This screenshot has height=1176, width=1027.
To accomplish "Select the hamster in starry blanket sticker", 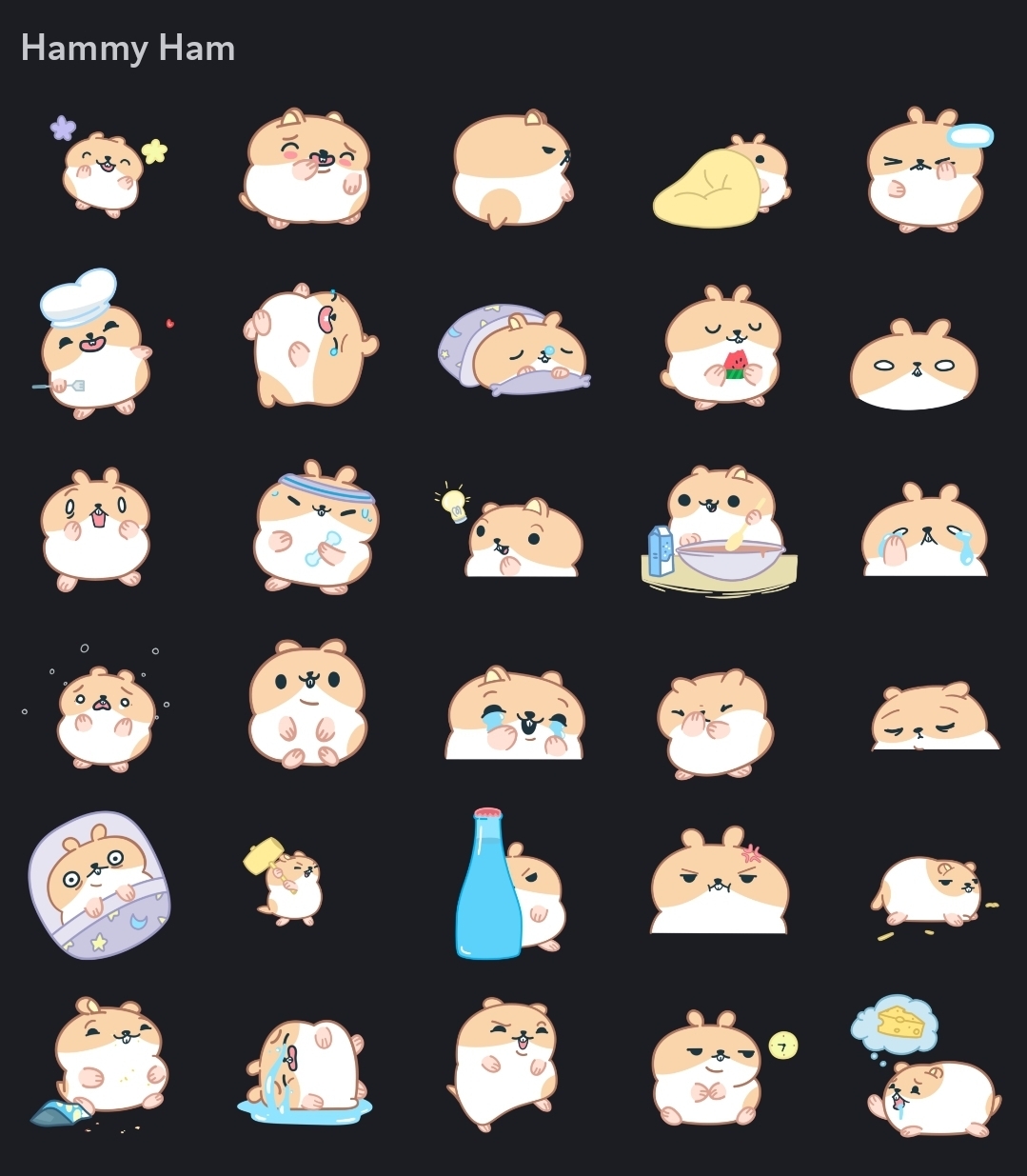I will coord(98,886).
